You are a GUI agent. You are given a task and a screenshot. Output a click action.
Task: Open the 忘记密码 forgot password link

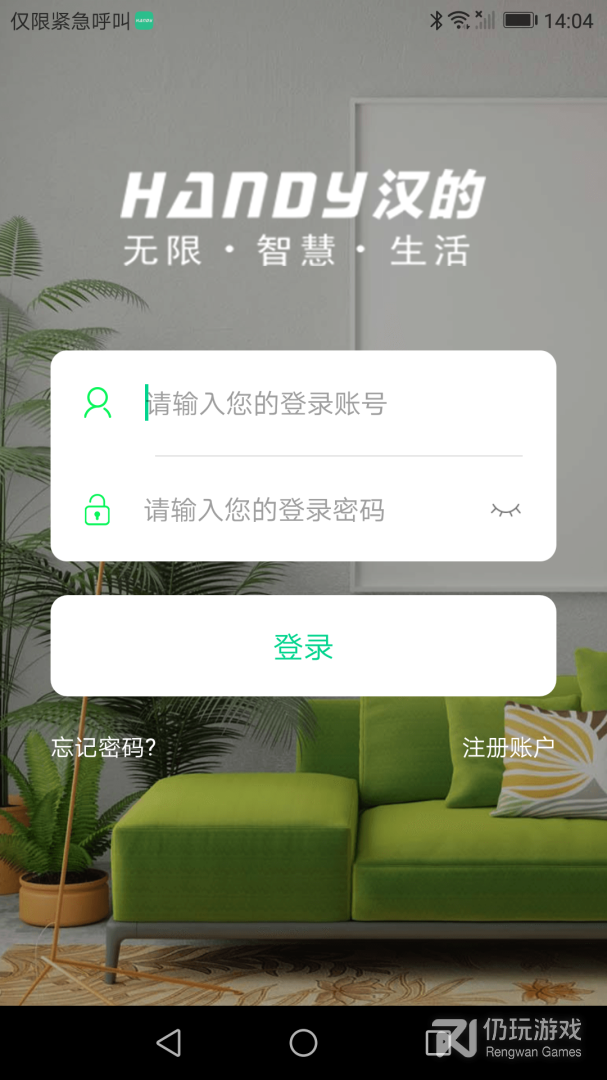[103, 747]
